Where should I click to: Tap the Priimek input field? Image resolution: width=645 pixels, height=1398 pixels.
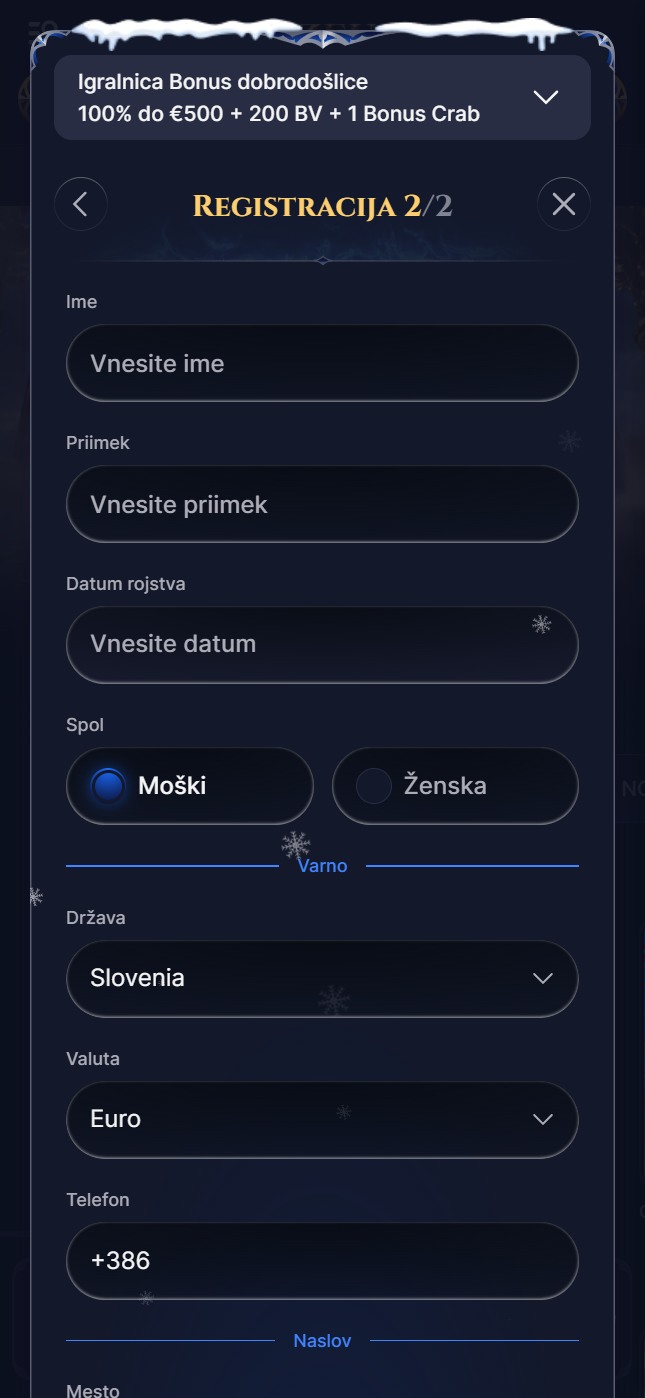click(322, 504)
